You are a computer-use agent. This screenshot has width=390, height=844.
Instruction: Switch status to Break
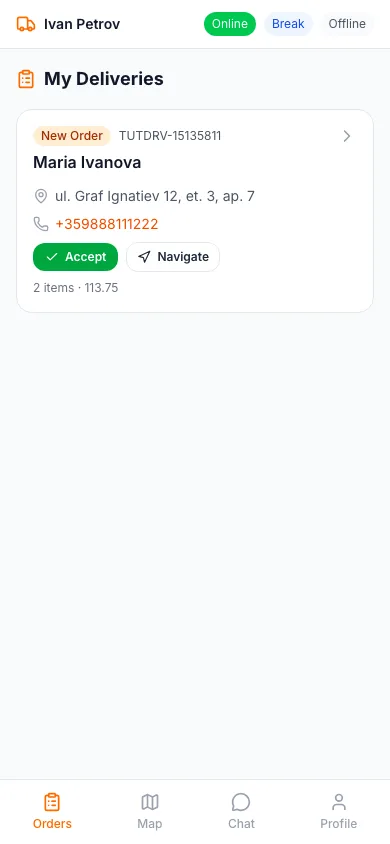point(288,24)
